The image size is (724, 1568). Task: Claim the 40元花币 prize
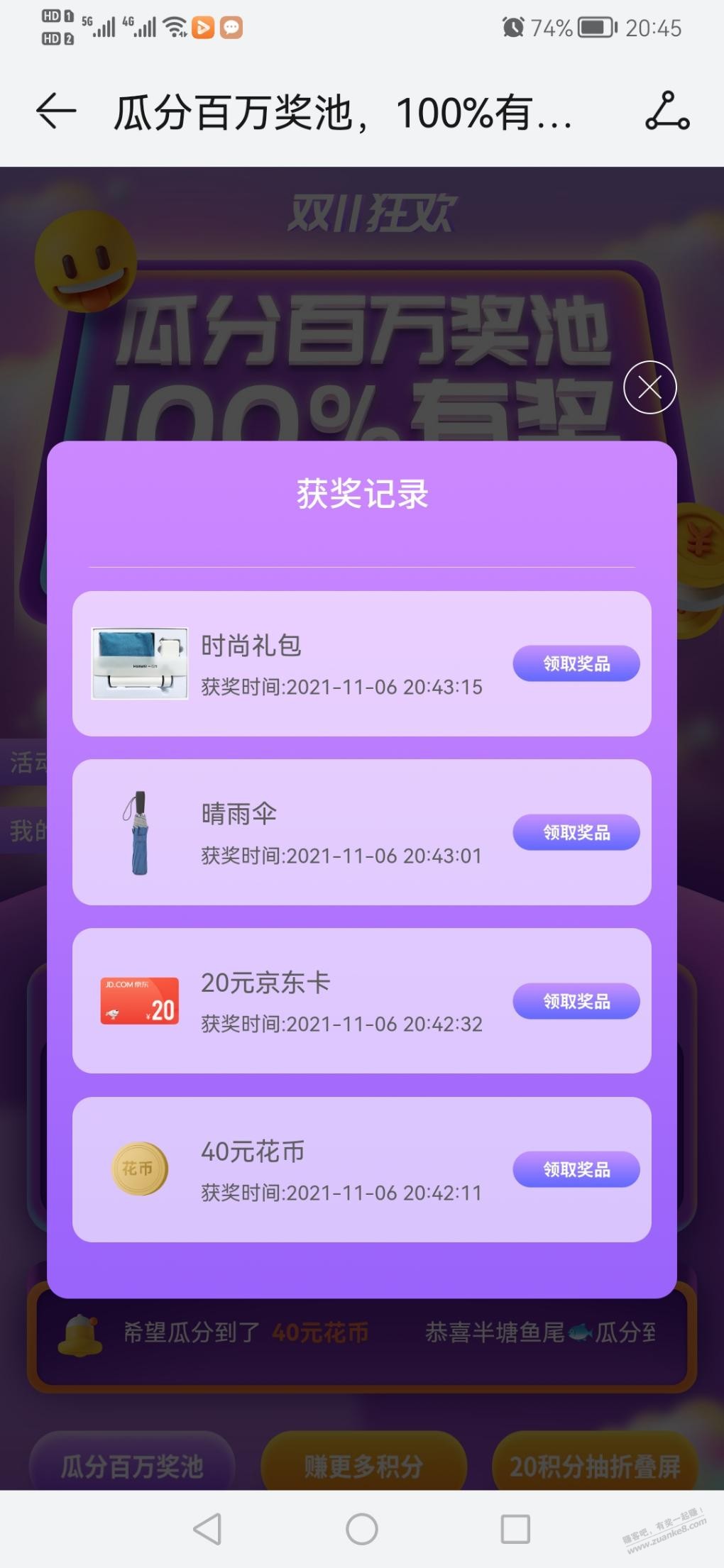pyautogui.click(x=576, y=1169)
